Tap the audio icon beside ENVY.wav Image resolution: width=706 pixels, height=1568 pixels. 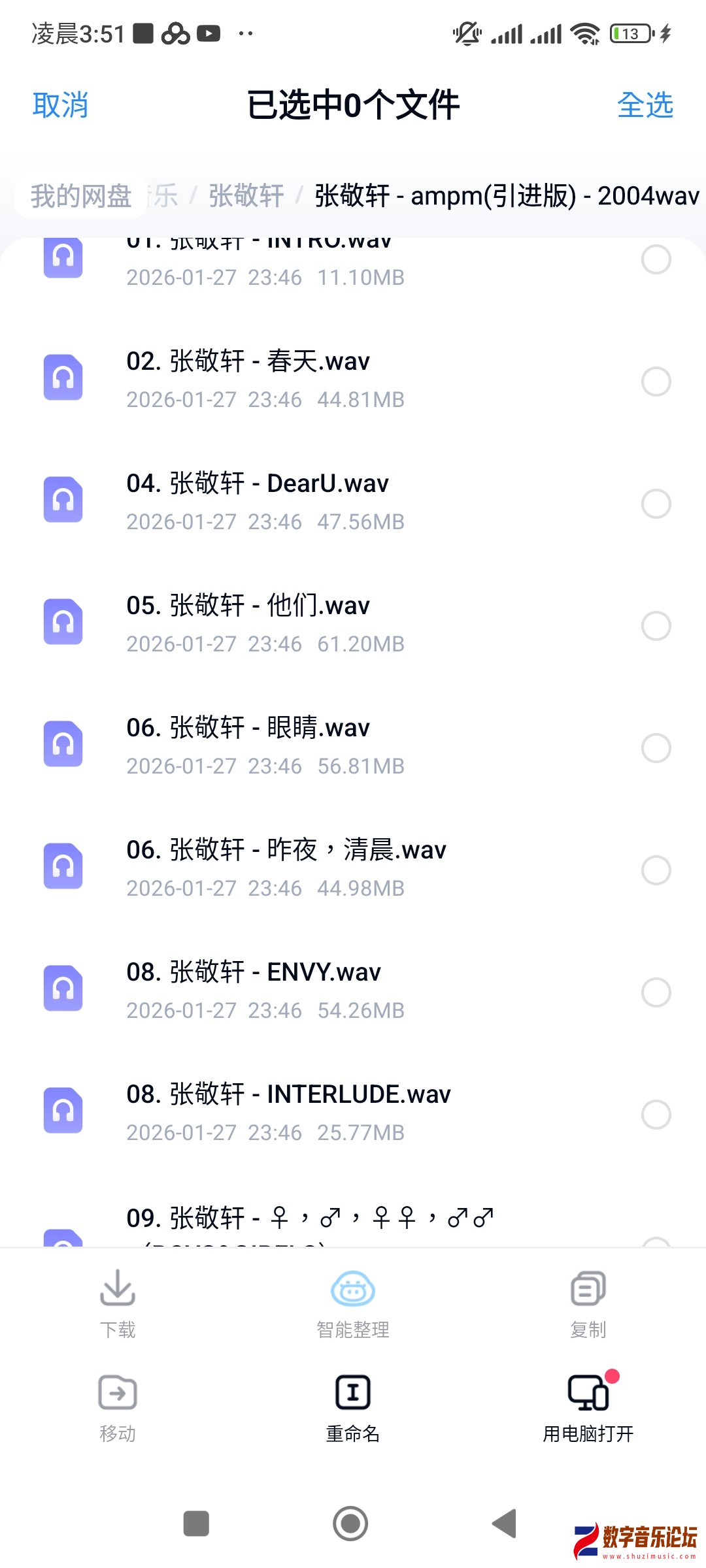point(63,988)
